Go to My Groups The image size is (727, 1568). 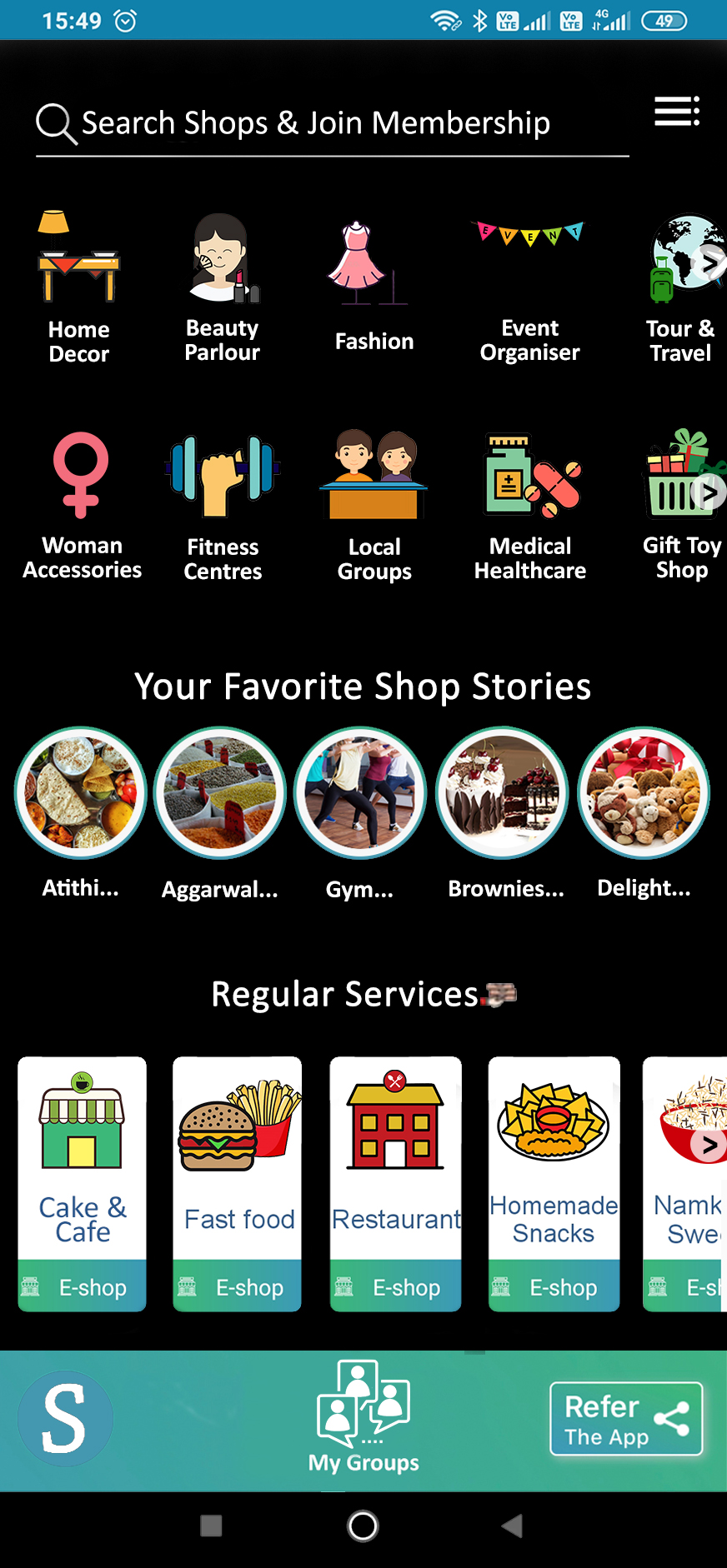tap(363, 1416)
